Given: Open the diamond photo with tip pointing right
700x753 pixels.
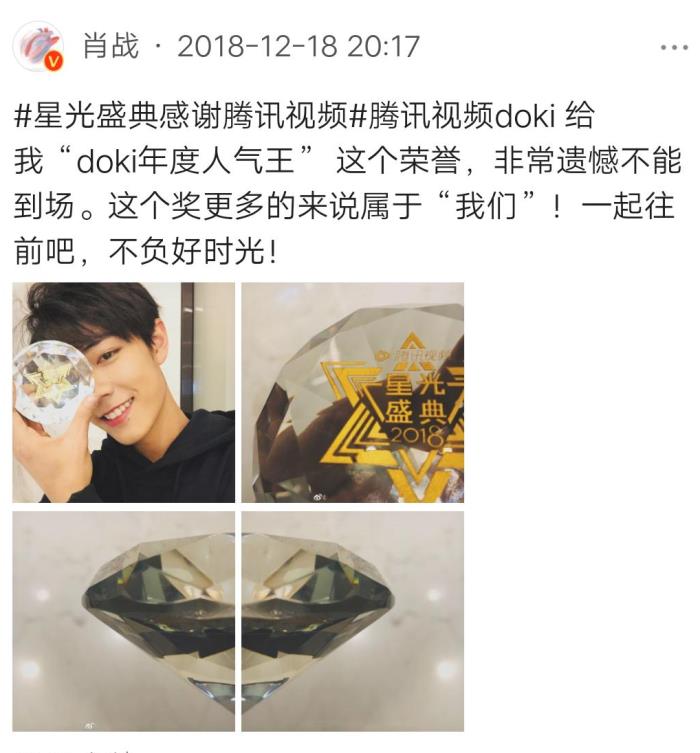Looking at the screenshot, I should pyautogui.click(x=353, y=620).
